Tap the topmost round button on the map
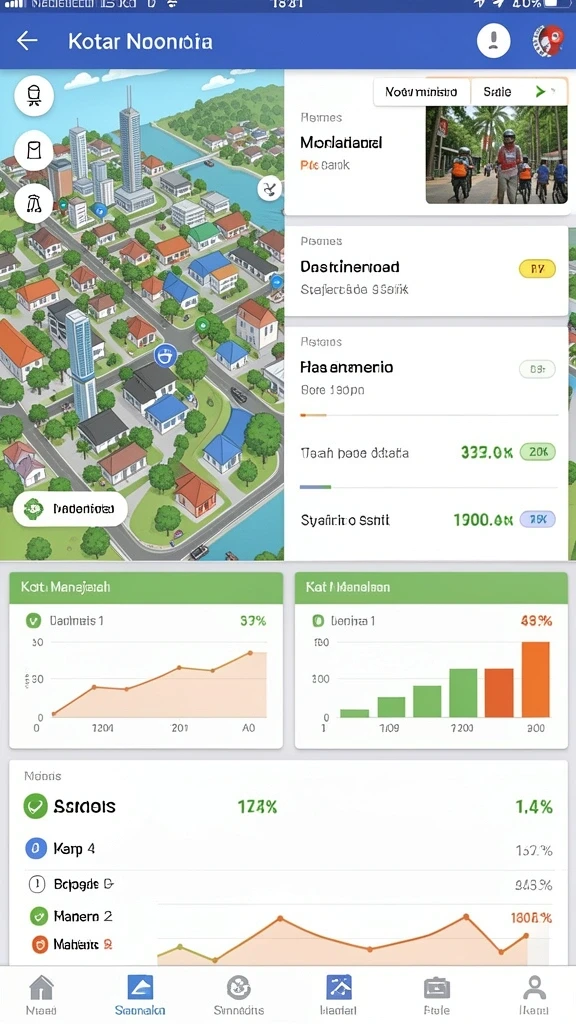 pyautogui.click(x=34, y=95)
